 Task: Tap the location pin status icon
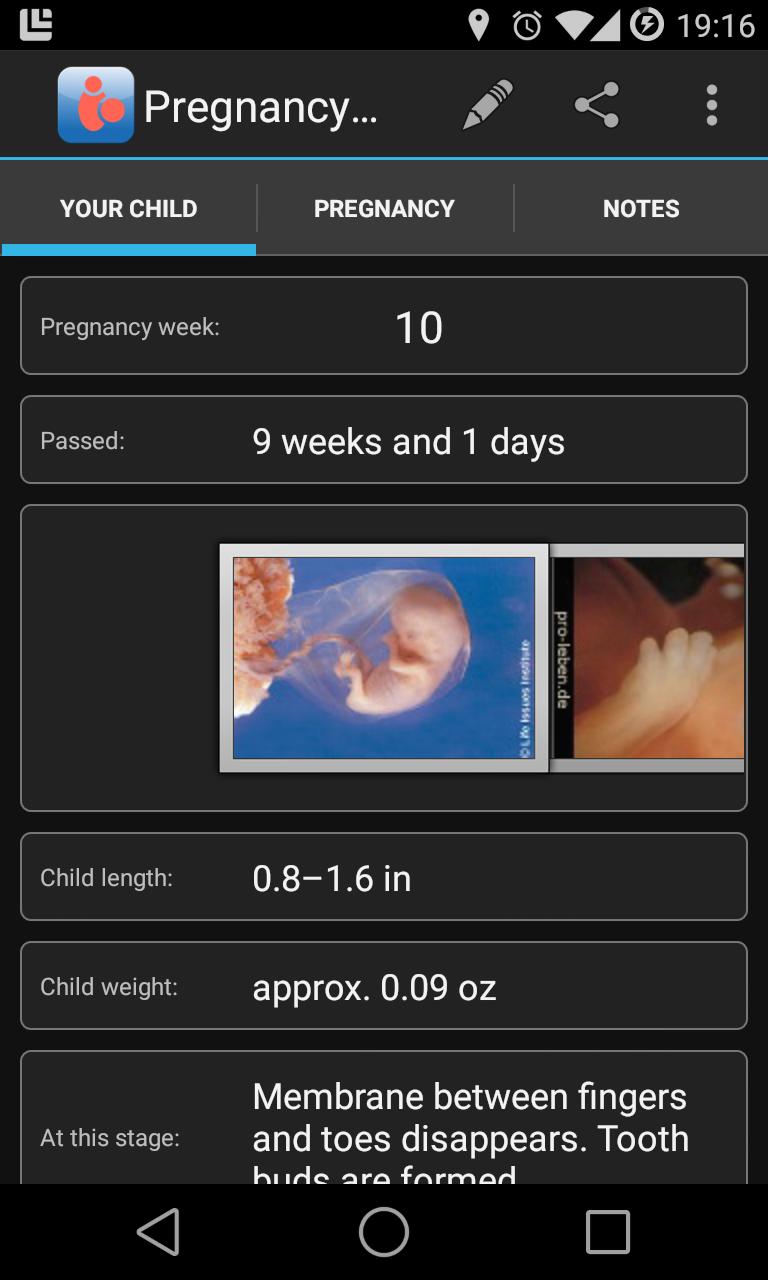[x=481, y=26]
